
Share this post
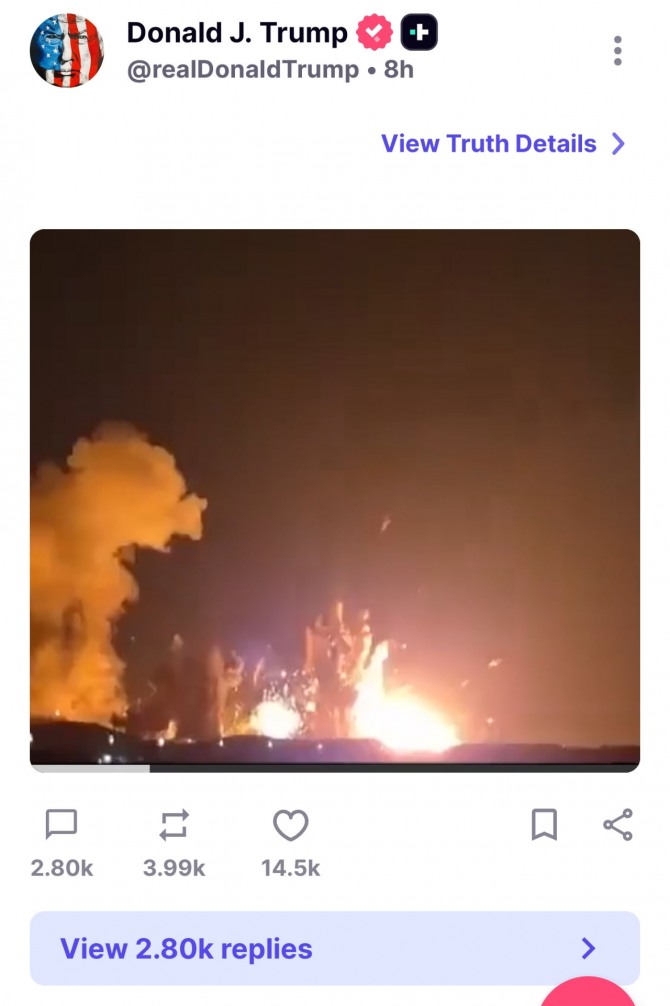[x=618, y=825]
